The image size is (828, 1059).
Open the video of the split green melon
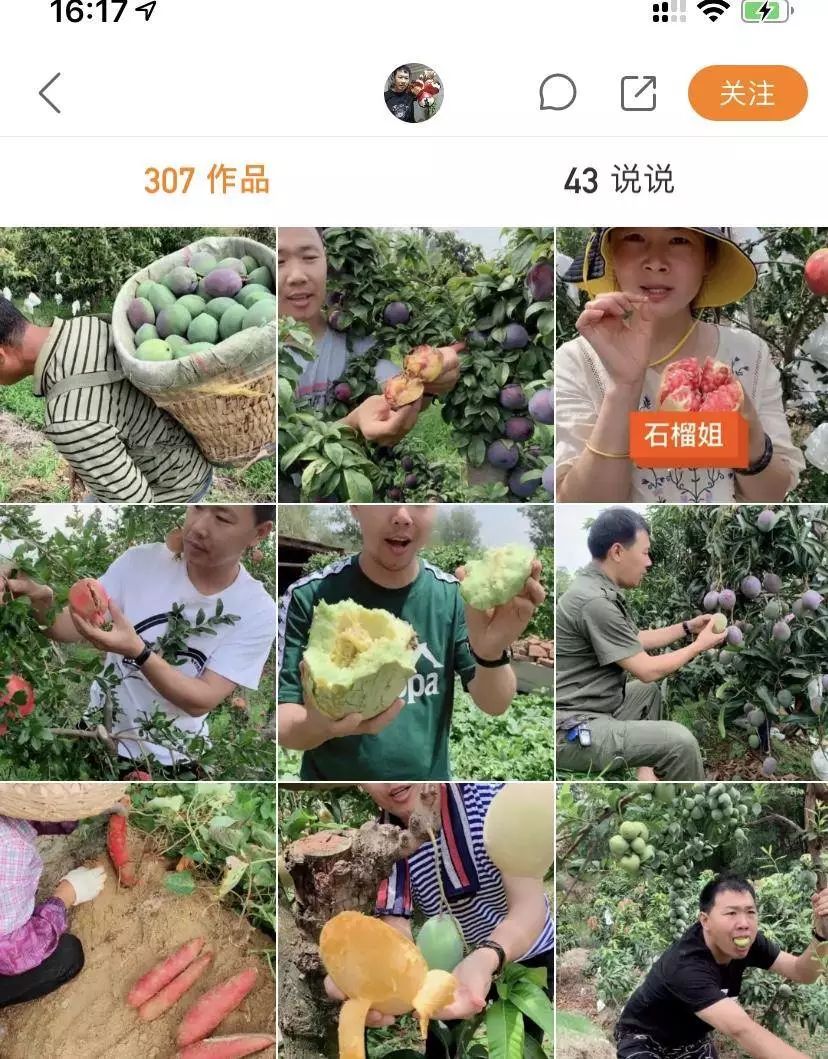tap(415, 642)
